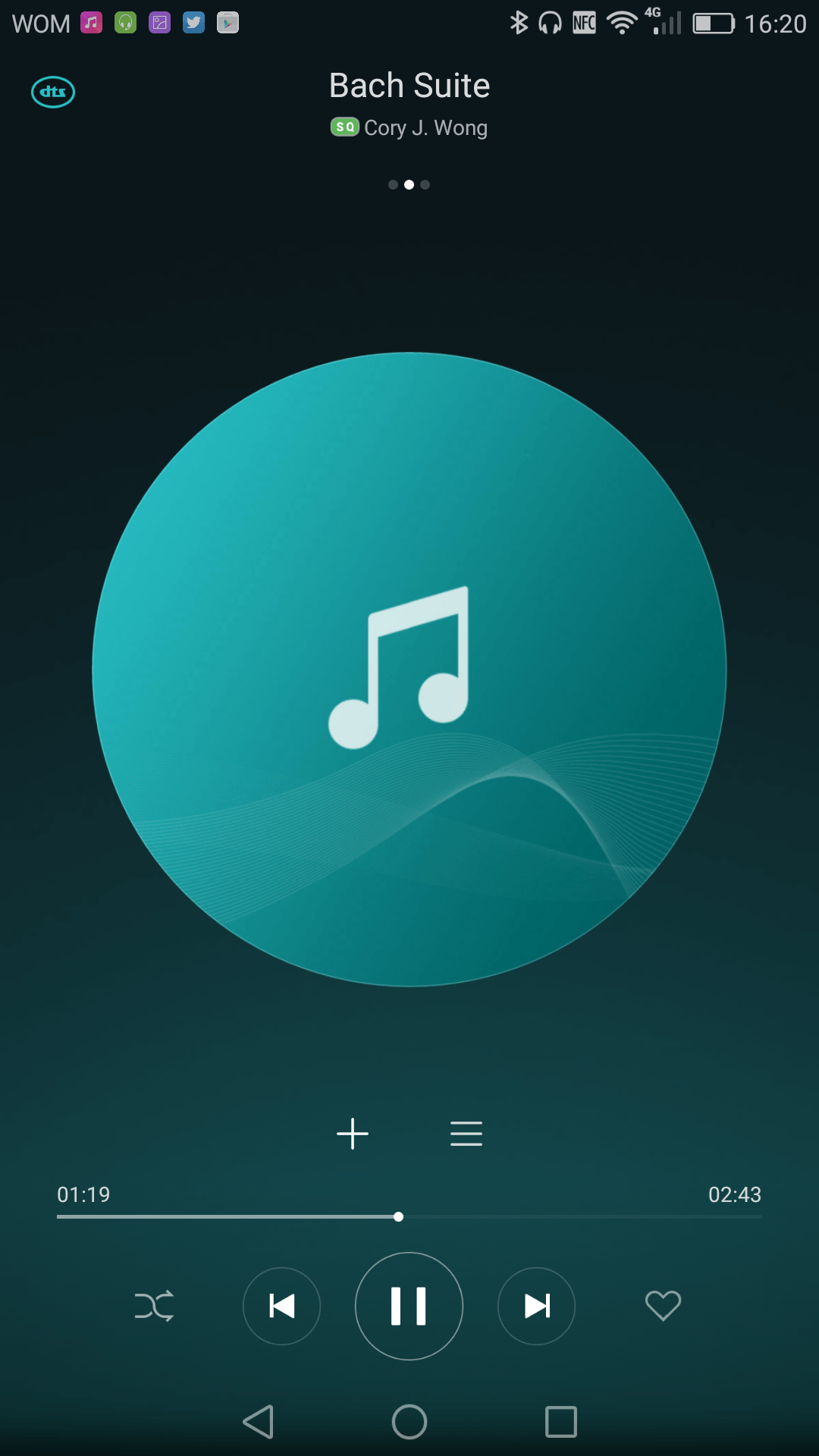Switch to the lyrics page dot on the right
This screenshot has width=819, height=1456.
coord(425,184)
